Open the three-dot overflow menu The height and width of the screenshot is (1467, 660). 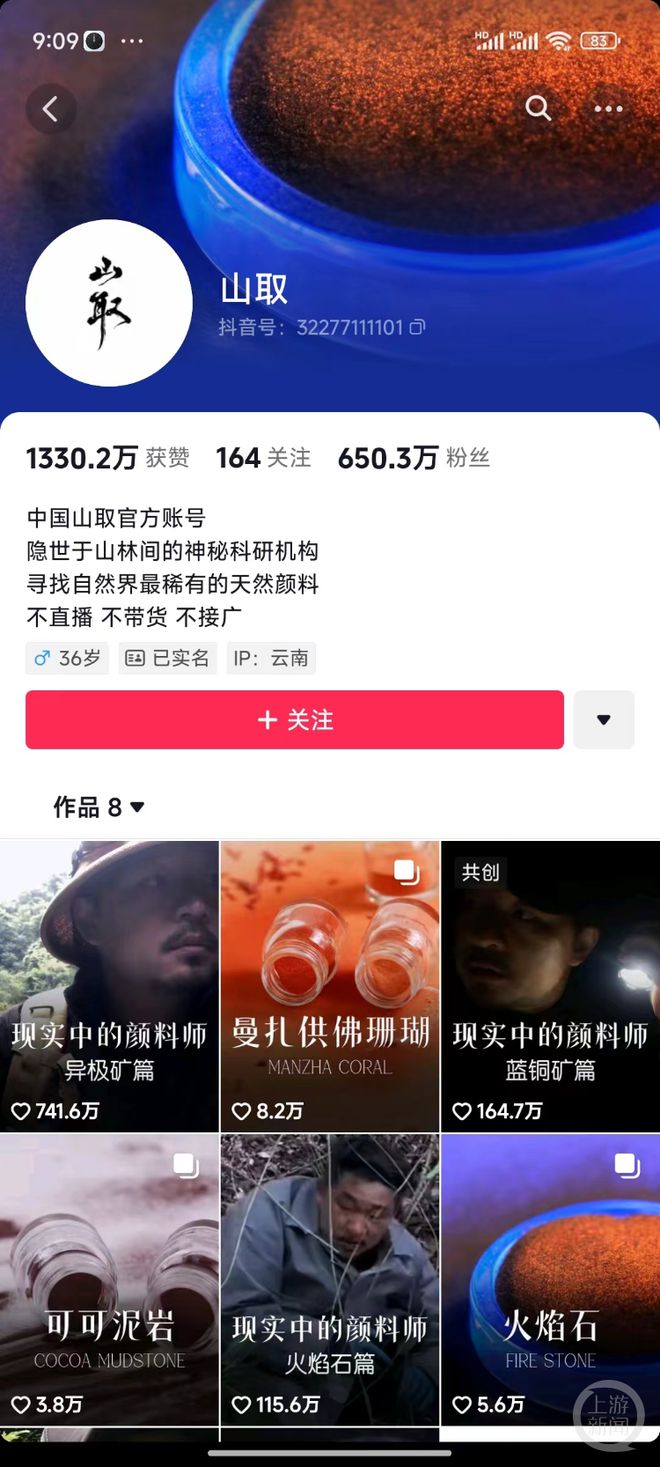click(608, 109)
